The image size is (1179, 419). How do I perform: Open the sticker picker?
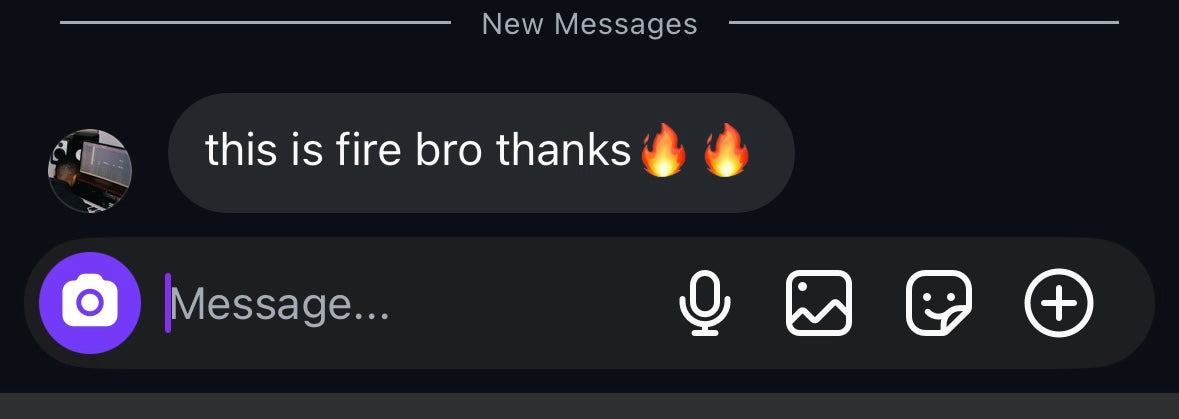pos(938,302)
